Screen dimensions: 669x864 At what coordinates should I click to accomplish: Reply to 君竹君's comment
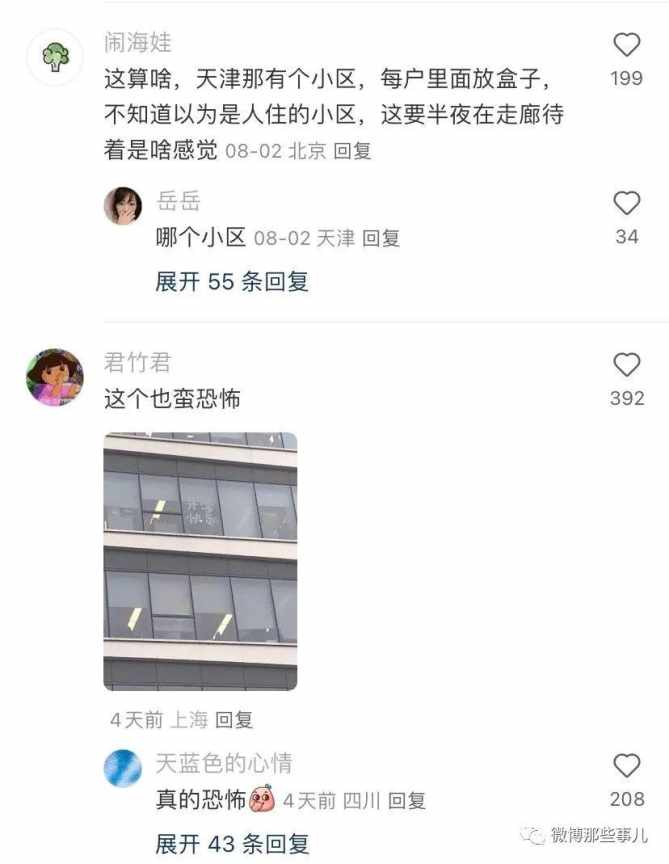(235, 719)
